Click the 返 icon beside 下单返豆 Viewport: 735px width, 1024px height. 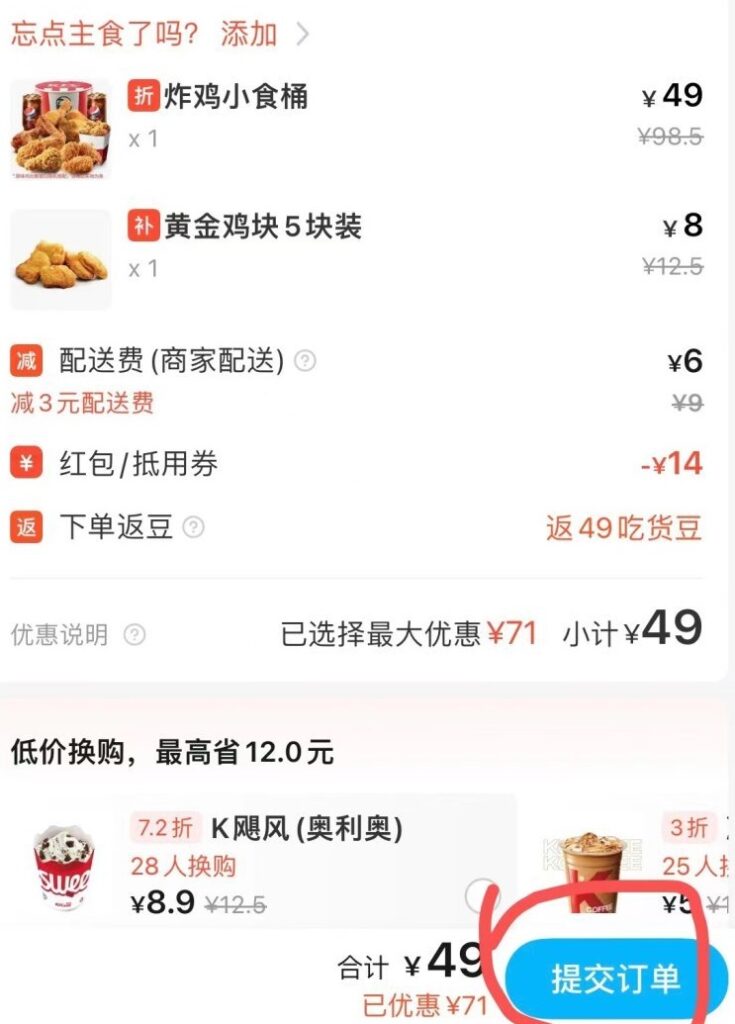[x=27, y=527]
